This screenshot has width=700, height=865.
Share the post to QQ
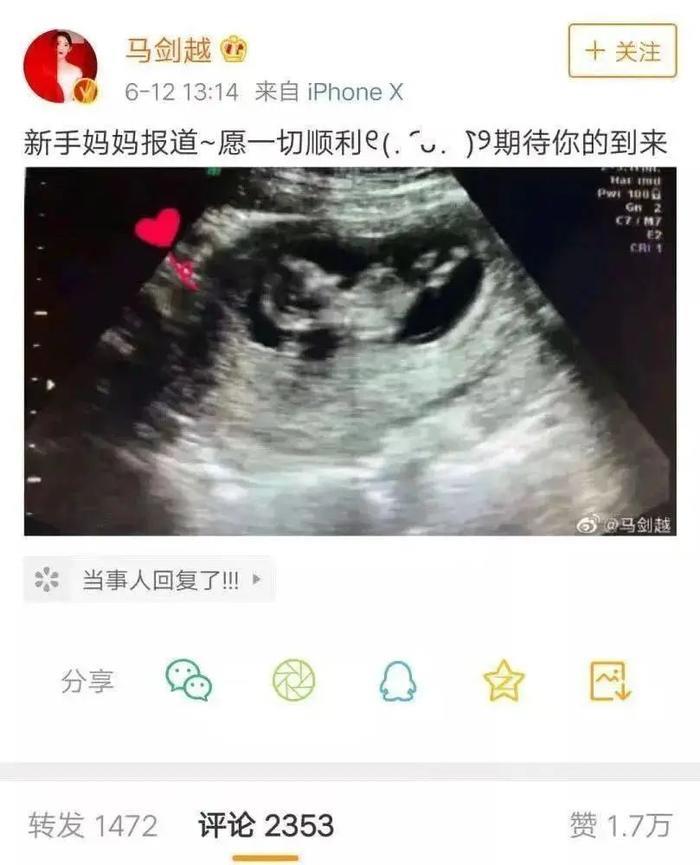coord(397,681)
